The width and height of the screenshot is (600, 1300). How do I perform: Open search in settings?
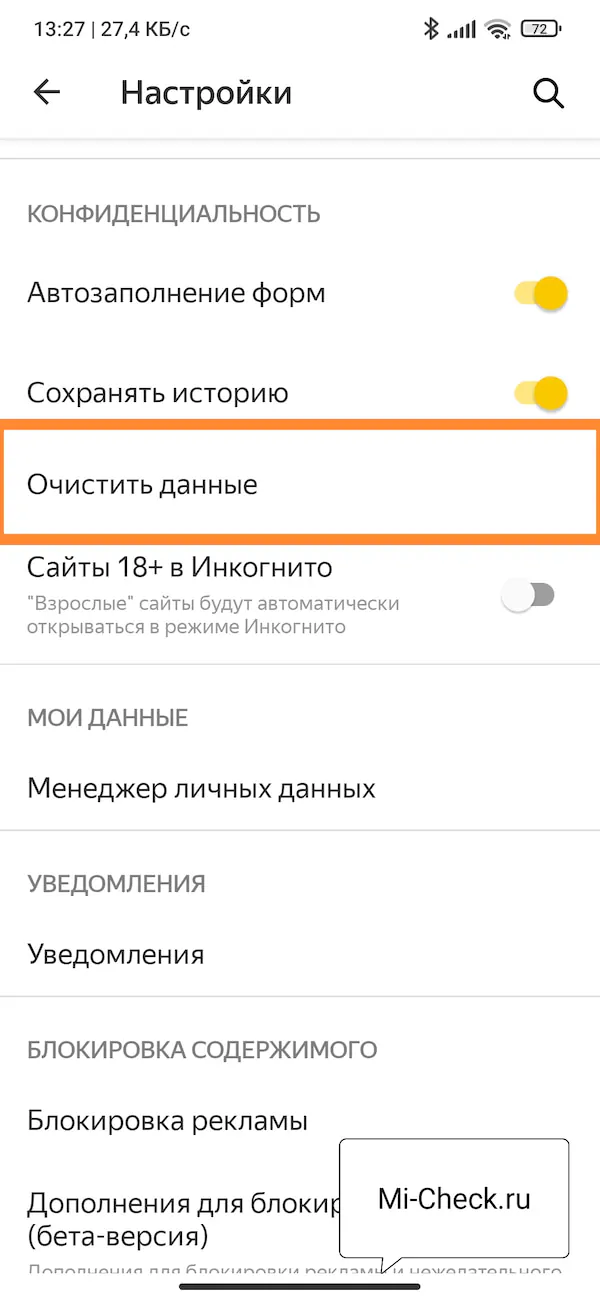pos(548,93)
